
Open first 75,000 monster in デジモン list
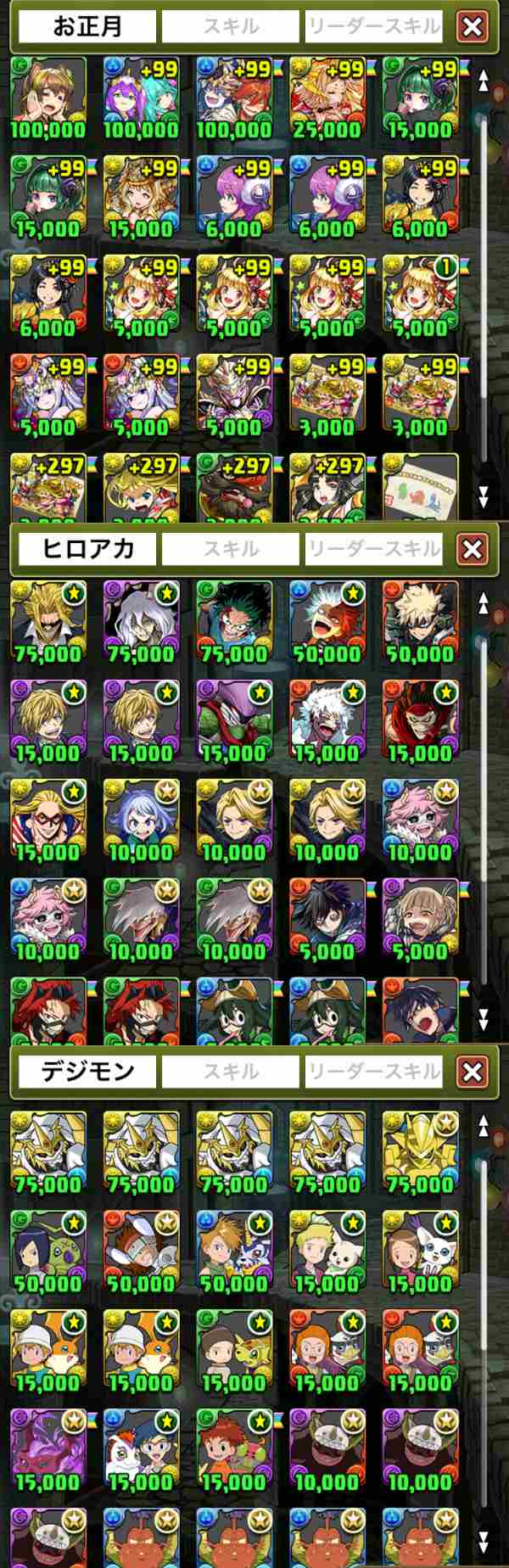point(48,1152)
